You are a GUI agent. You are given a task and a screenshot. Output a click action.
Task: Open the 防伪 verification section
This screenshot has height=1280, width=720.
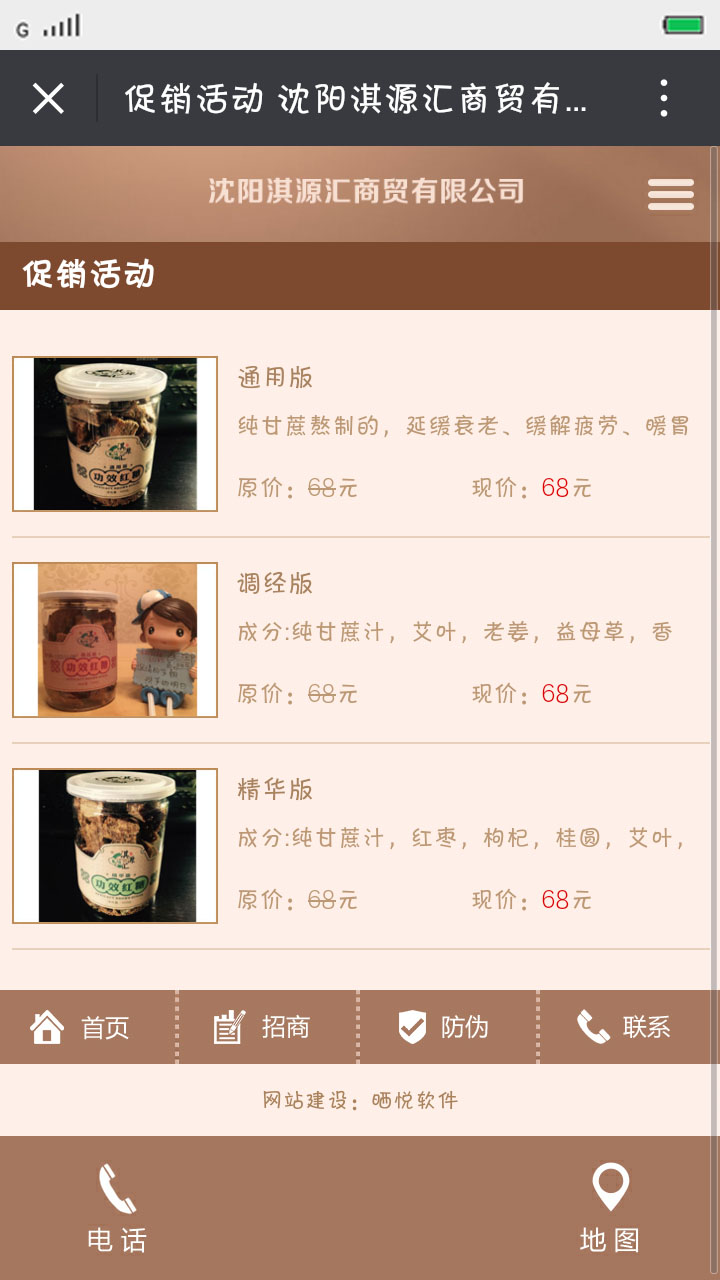click(447, 1027)
